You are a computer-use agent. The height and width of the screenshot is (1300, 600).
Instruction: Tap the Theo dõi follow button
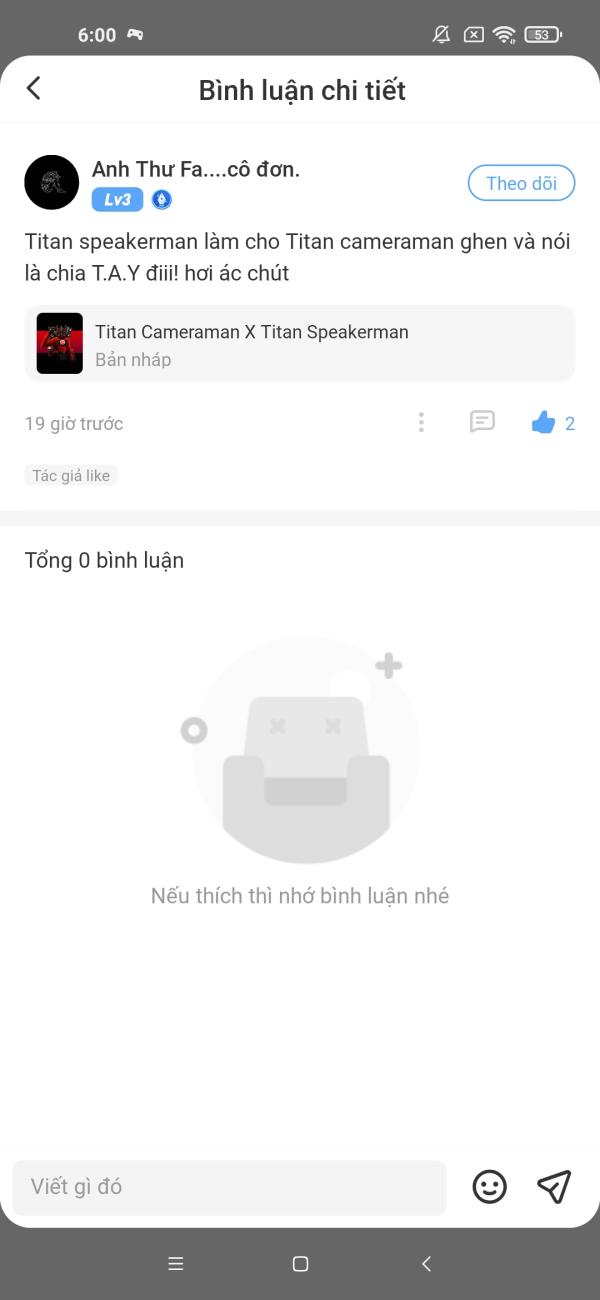521,183
